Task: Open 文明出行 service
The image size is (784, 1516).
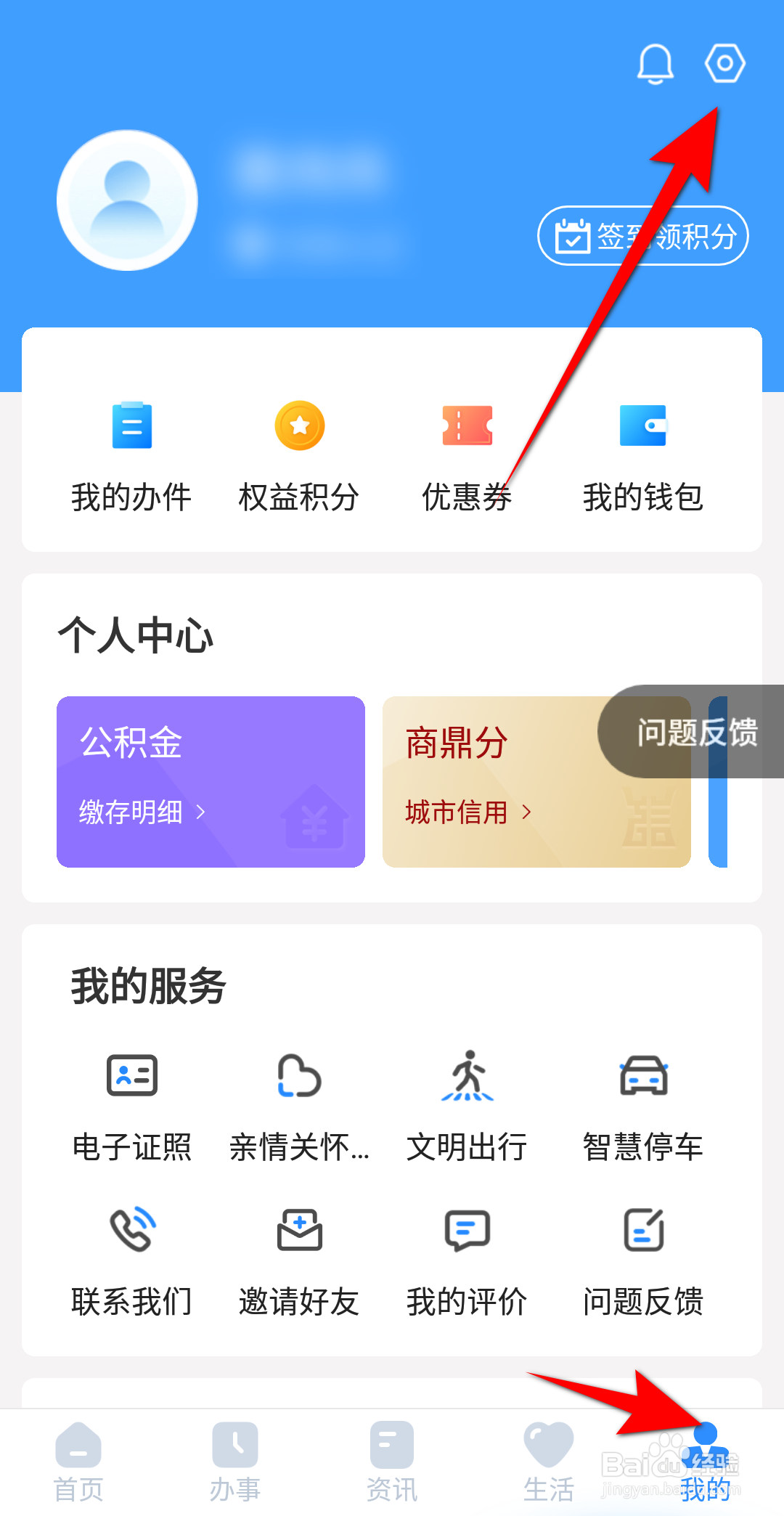Action: (x=467, y=1107)
